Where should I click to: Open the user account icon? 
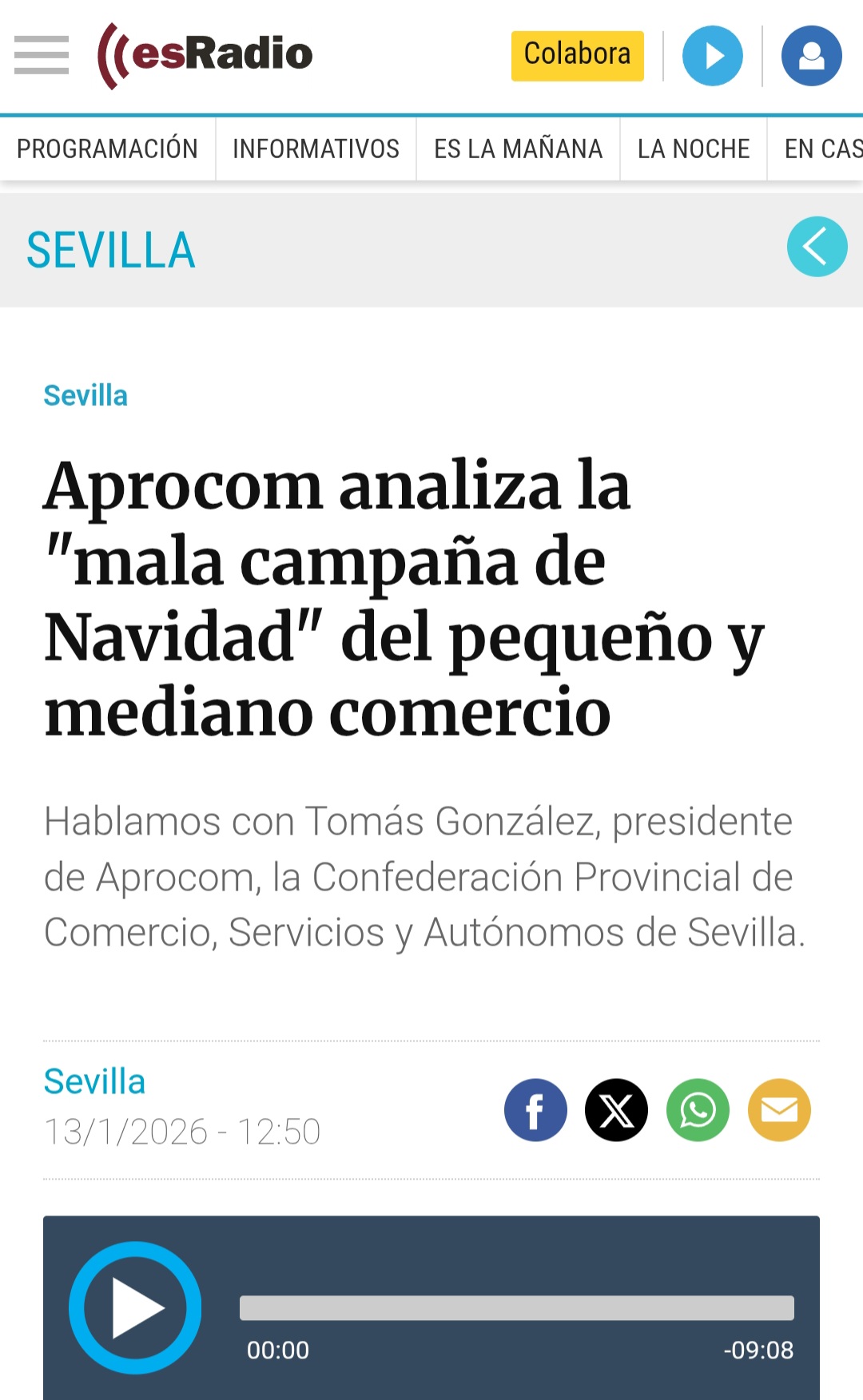click(811, 56)
